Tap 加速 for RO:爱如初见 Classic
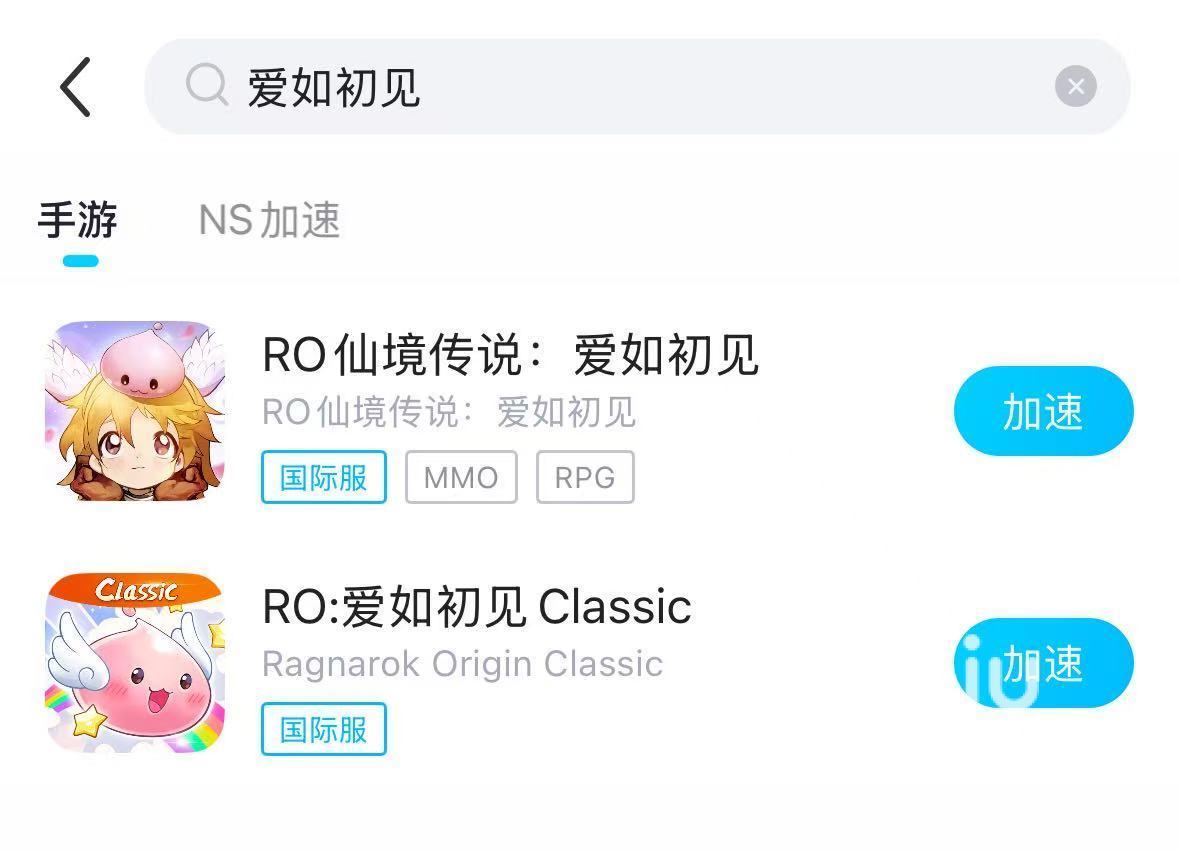1179x852 pixels. click(x=1043, y=663)
